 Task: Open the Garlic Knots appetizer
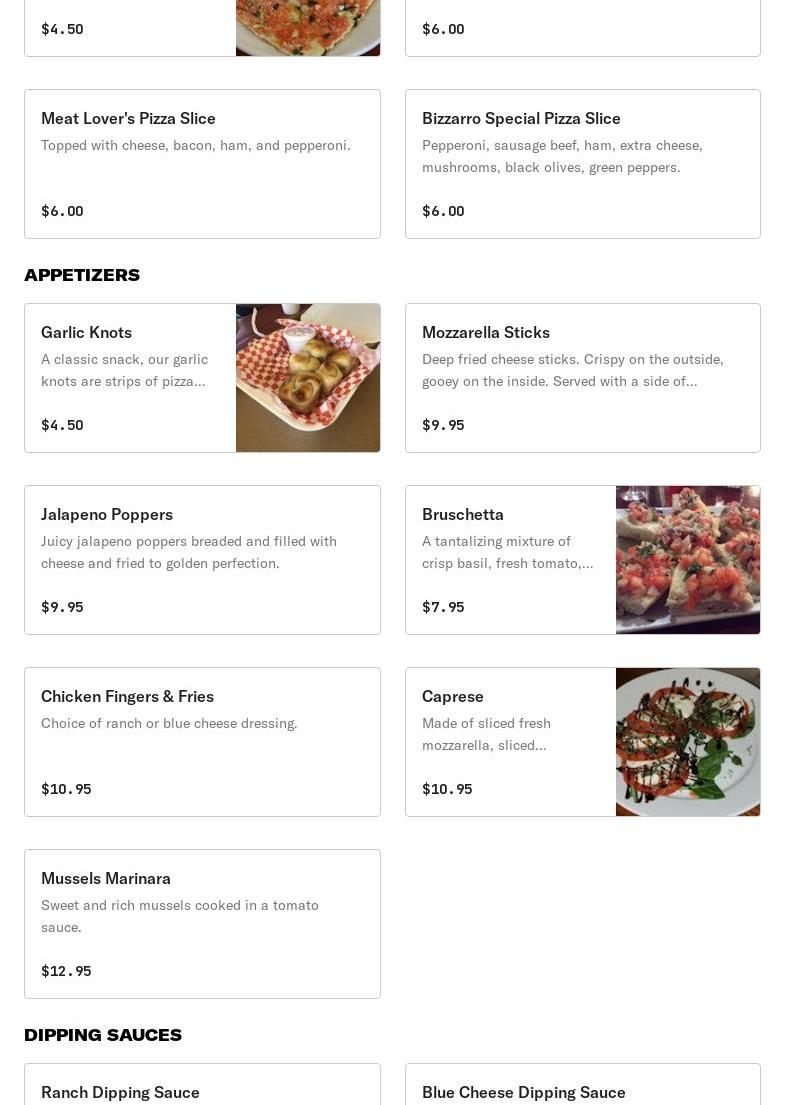(x=202, y=378)
